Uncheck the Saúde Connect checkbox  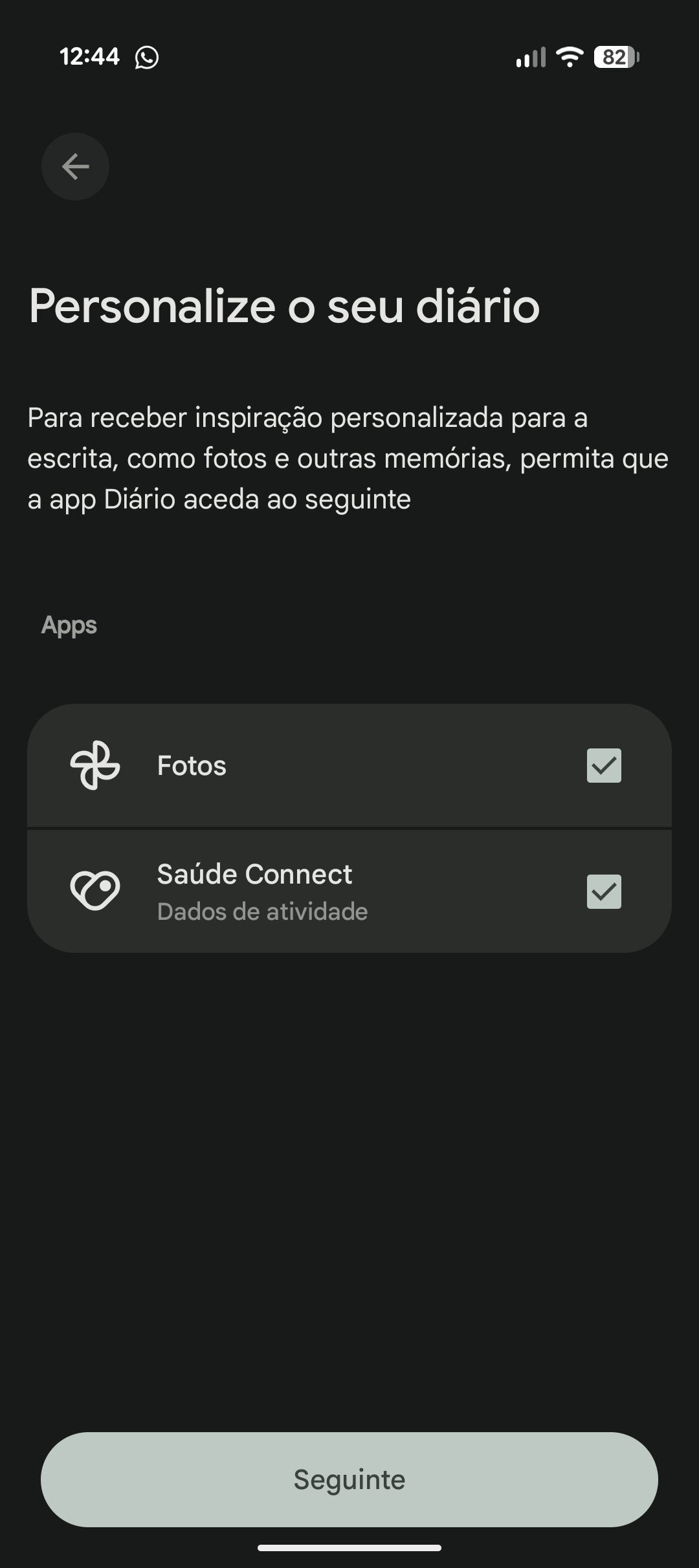(604, 891)
